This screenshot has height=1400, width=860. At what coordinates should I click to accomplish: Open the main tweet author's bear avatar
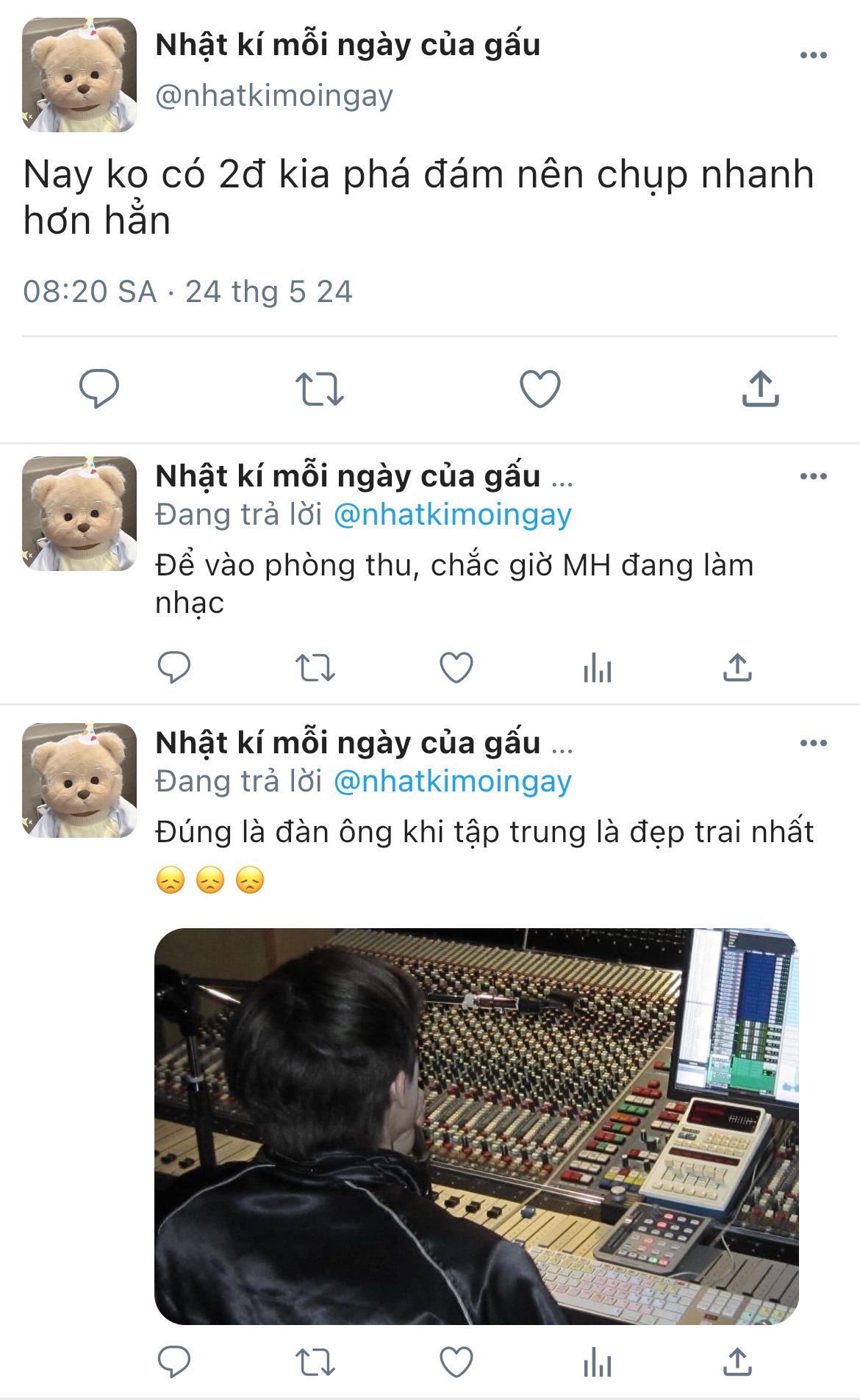coord(79,75)
